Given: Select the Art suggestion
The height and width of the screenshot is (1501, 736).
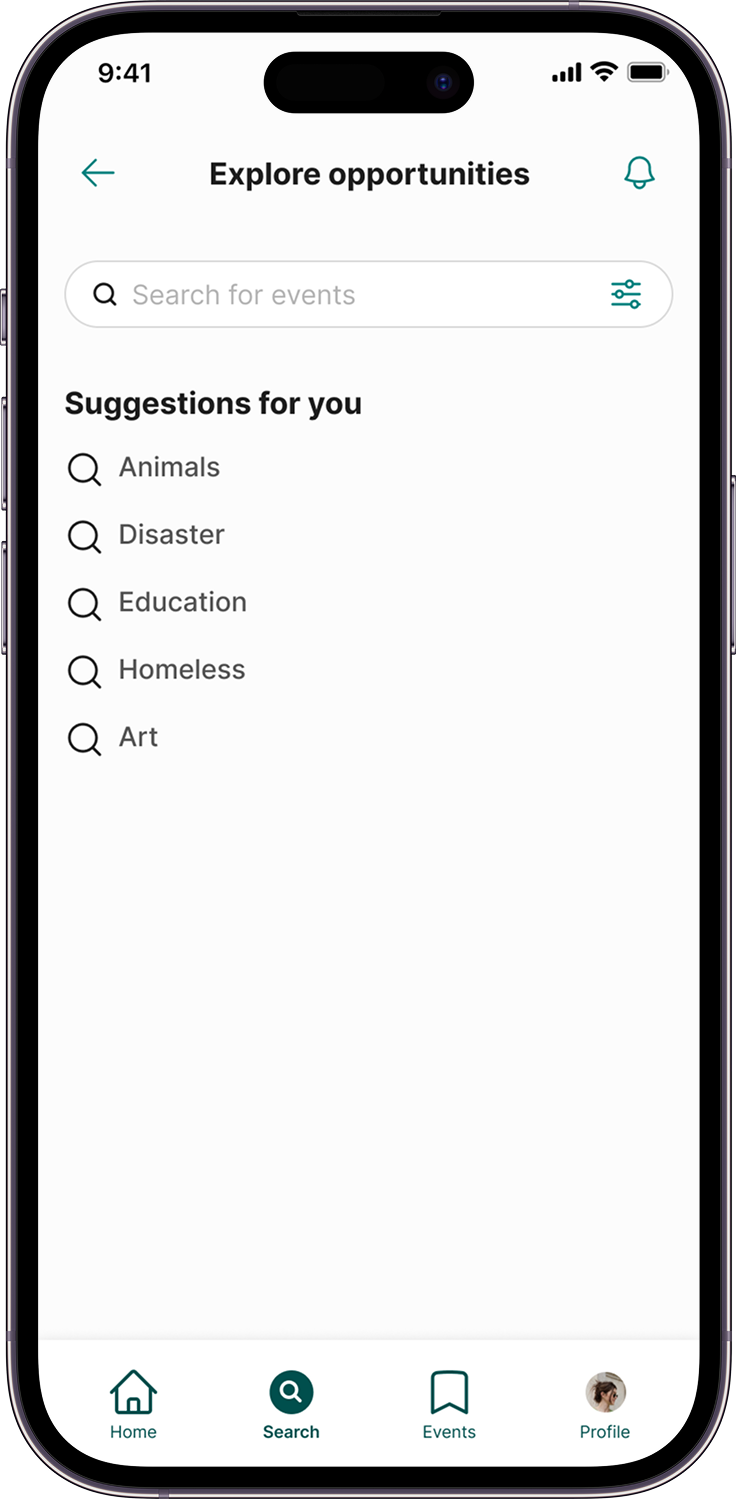Looking at the screenshot, I should 138,738.
